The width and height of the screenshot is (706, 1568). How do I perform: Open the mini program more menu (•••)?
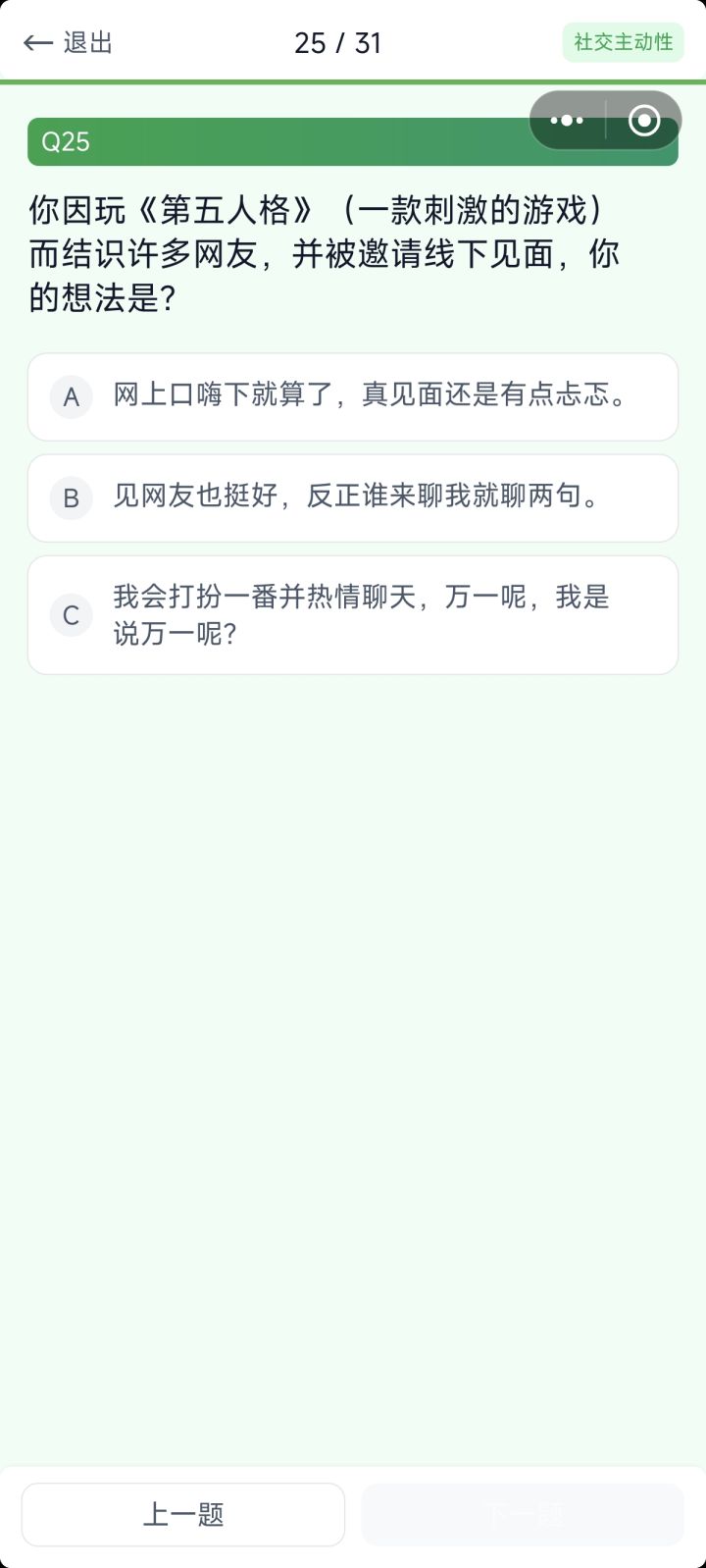(x=567, y=121)
